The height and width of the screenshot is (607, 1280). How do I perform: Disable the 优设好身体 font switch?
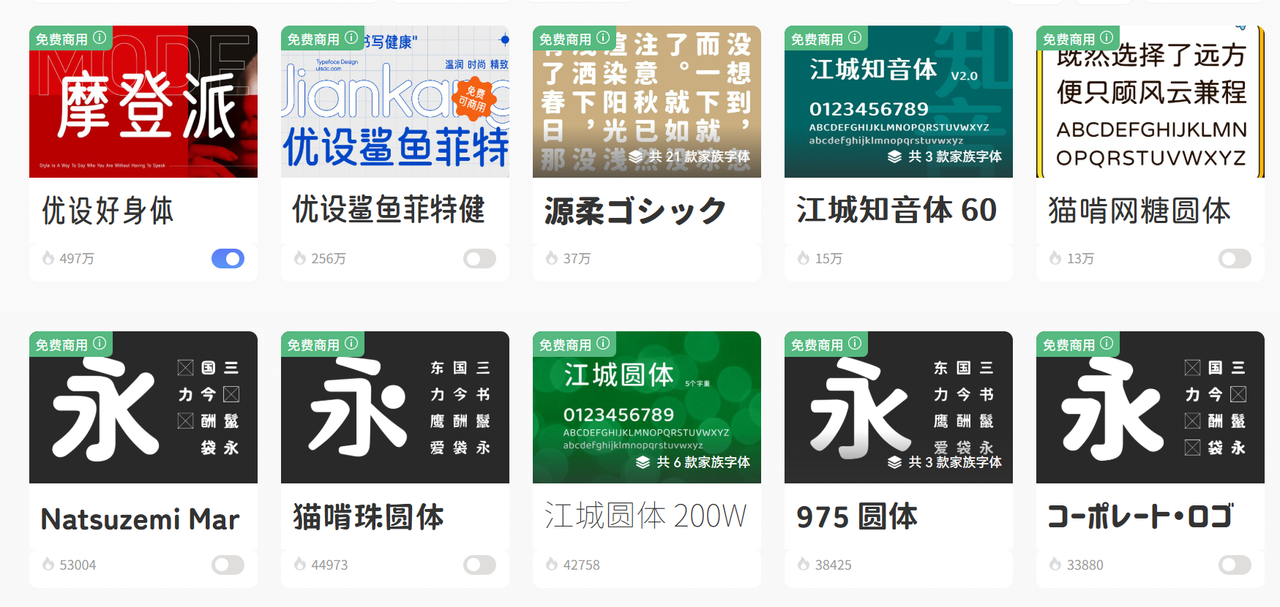pos(228,259)
